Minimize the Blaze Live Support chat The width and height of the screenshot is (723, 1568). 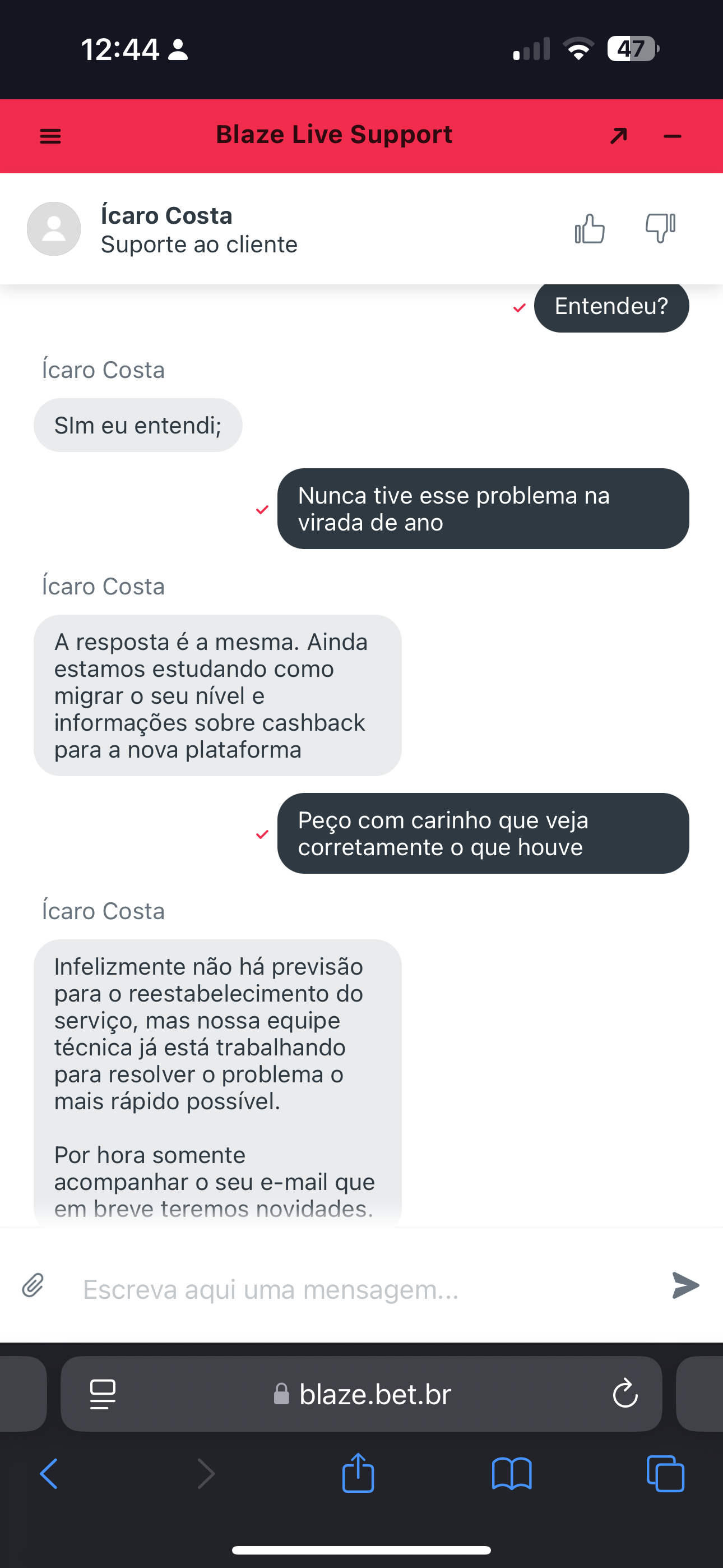pos(672,136)
